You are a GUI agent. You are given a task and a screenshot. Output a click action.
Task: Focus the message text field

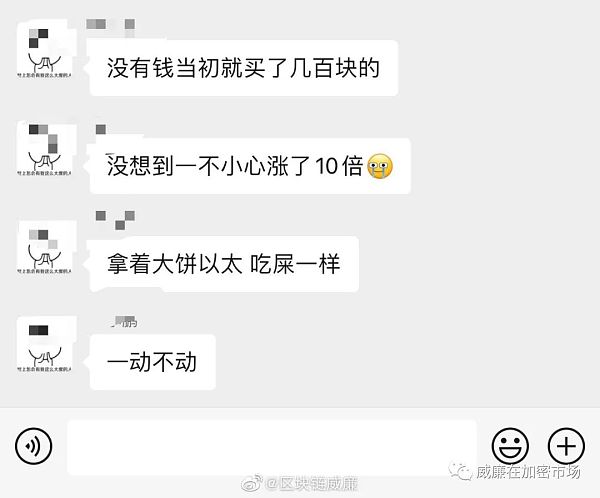coord(272,446)
